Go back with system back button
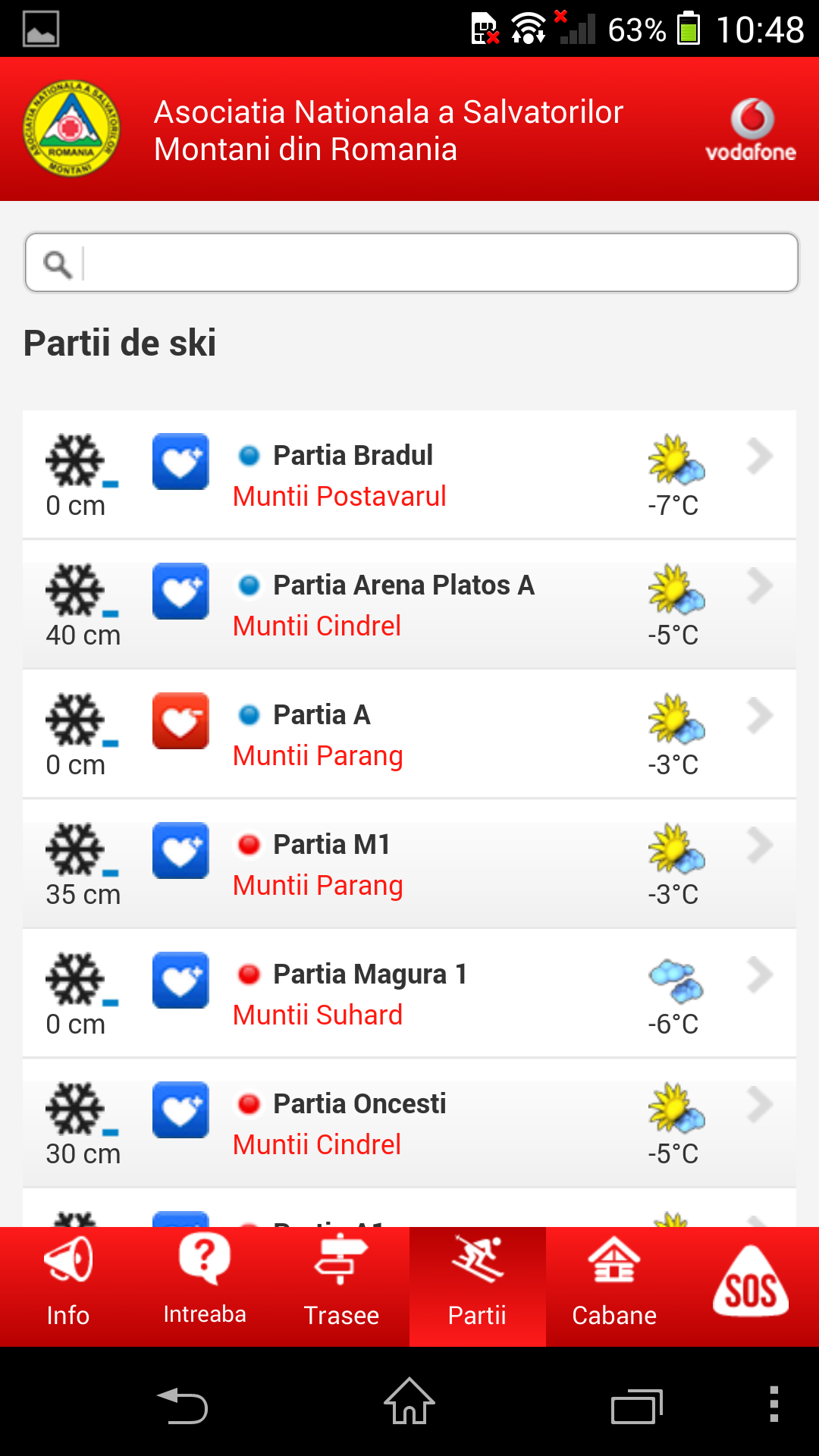 click(x=182, y=1403)
